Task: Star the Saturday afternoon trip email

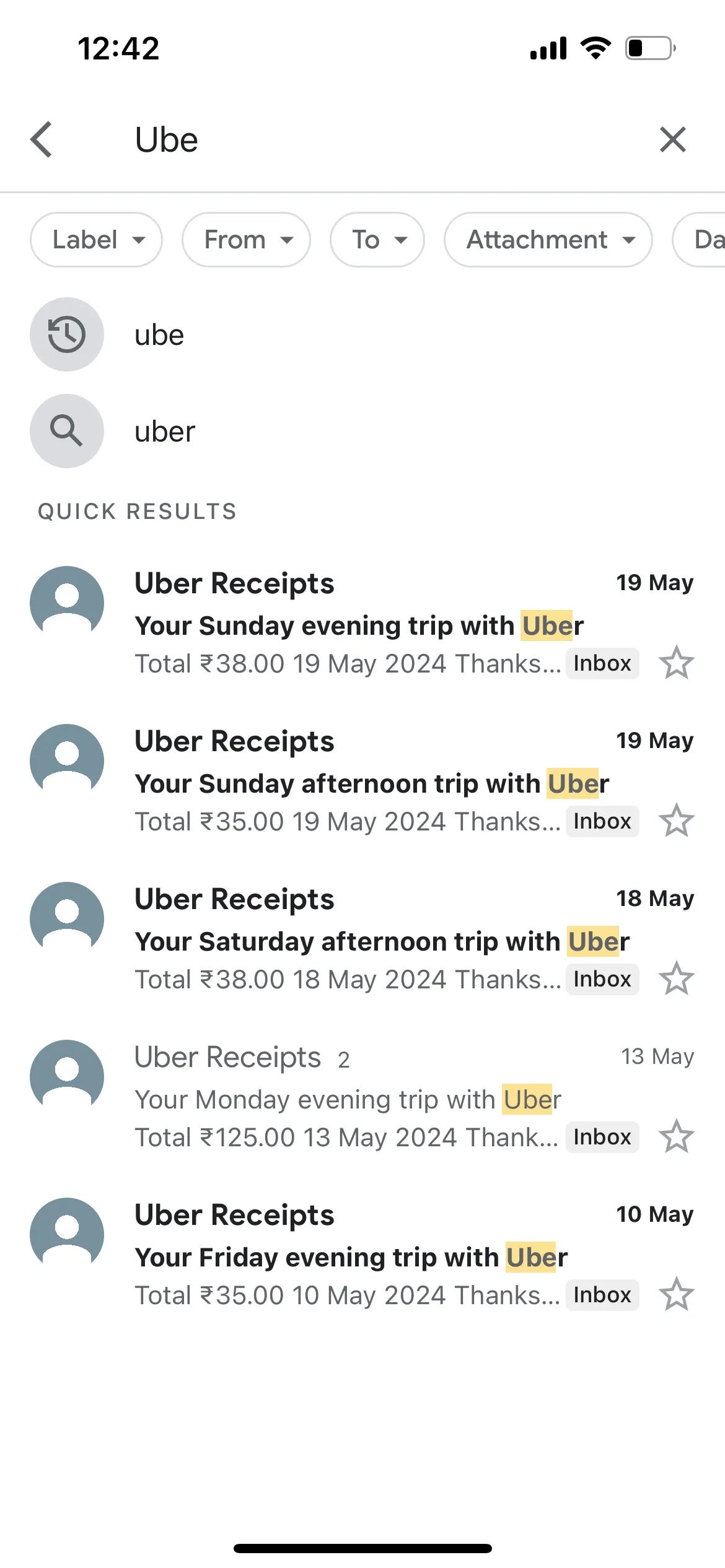Action: 676,979
